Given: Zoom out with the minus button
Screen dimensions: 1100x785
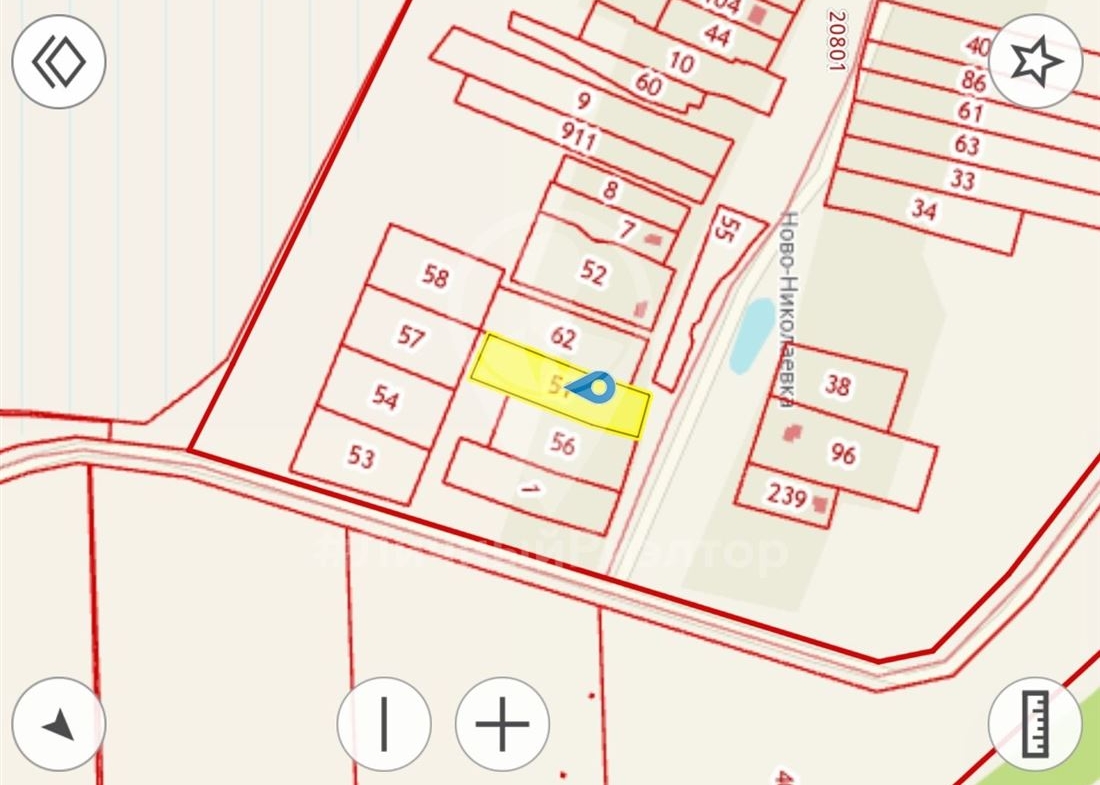Looking at the screenshot, I should tap(384, 724).
